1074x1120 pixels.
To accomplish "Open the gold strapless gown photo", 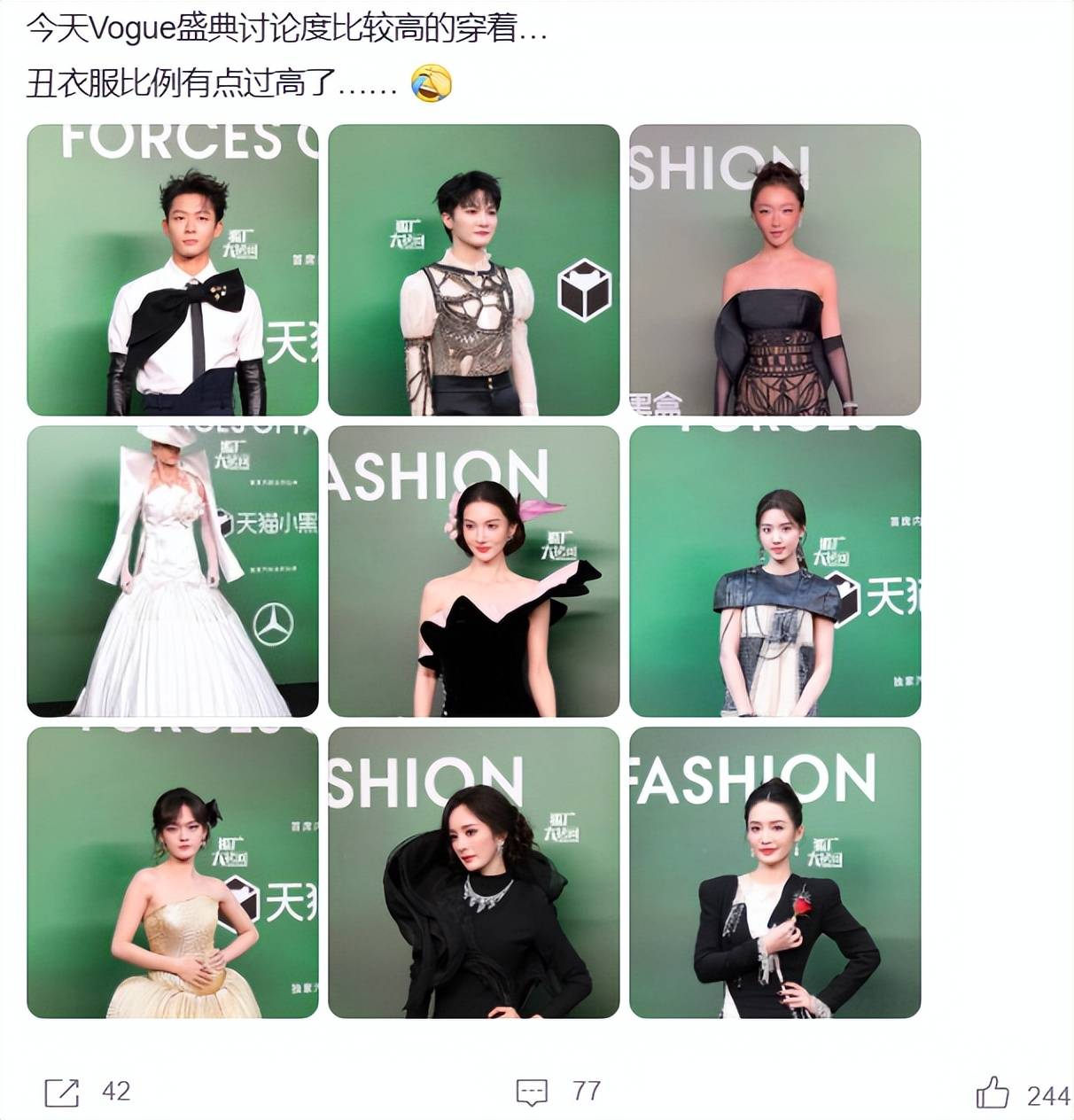I will 173,873.
